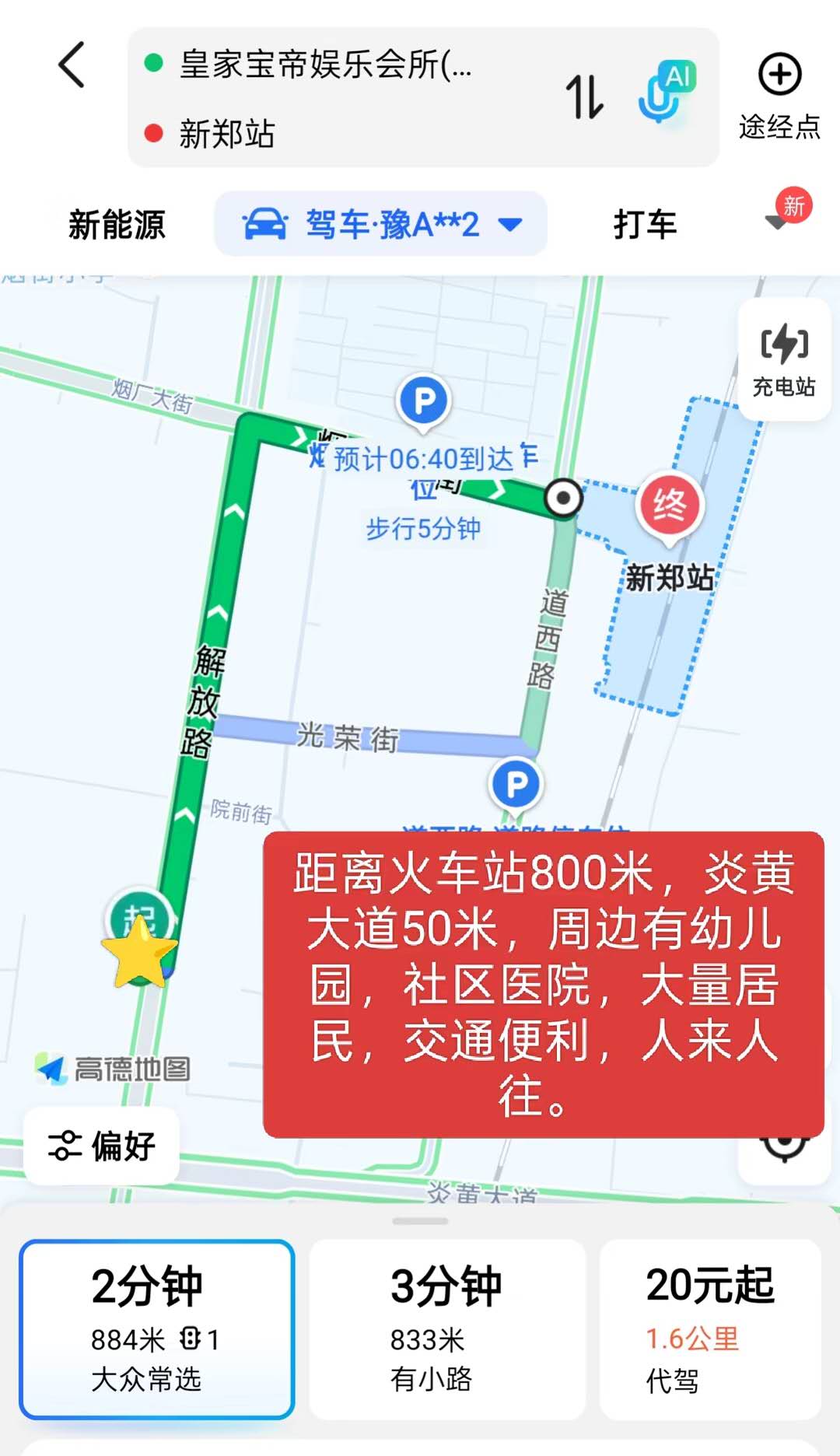This screenshot has height=1456, width=840.
Task: Open route 偏好 preferences
Action: 102,1146
